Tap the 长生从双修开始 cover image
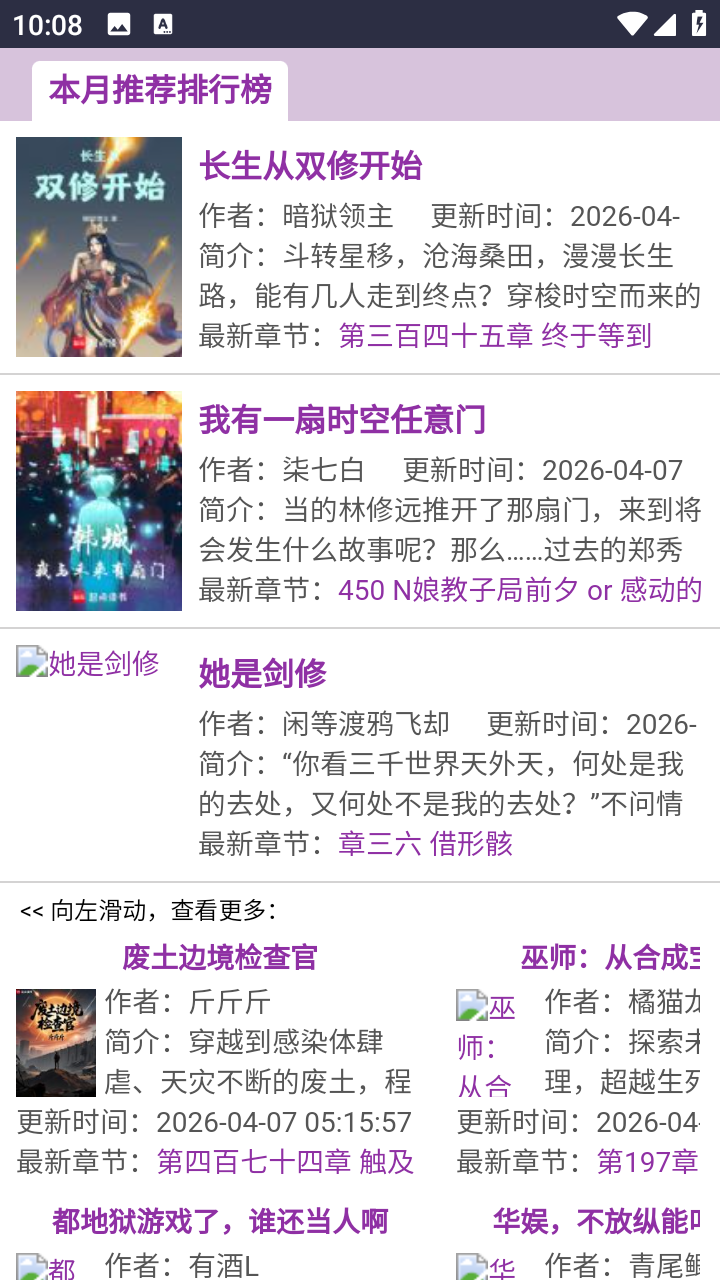 (x=98, y=246)
